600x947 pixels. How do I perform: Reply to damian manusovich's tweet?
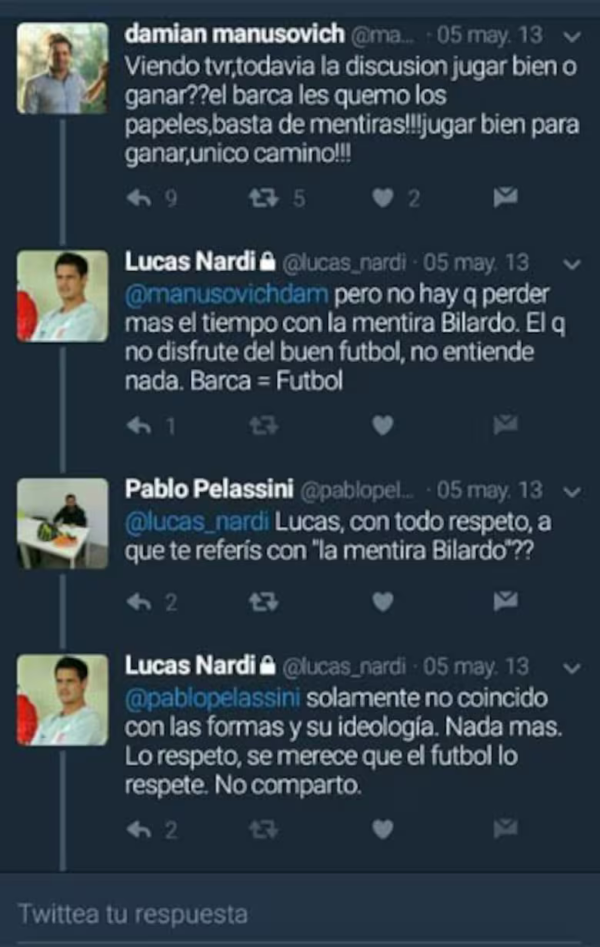point(140,198)
